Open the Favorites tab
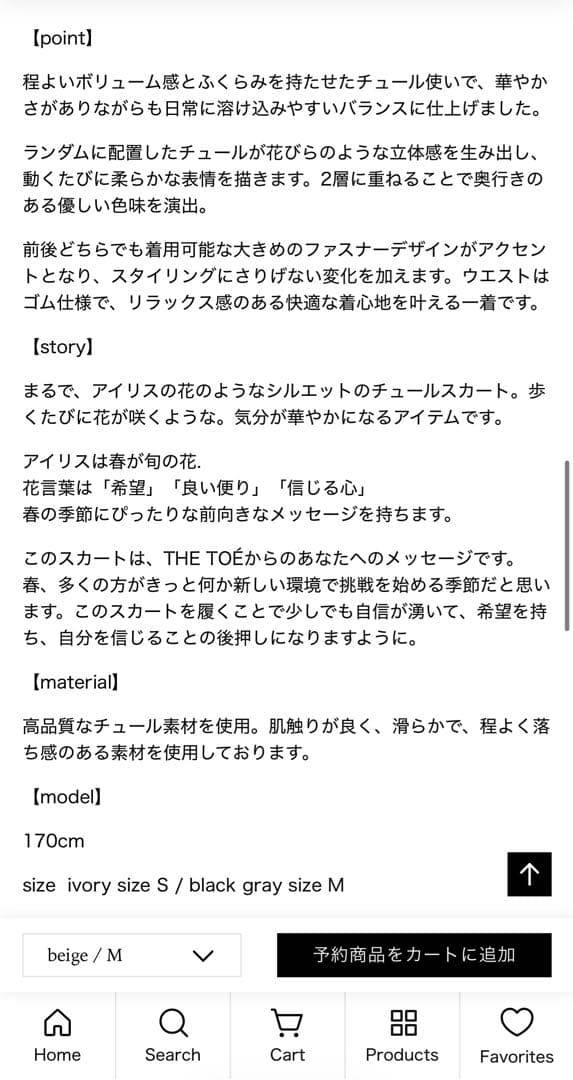574x1080 pixels. pos(517,1035)
